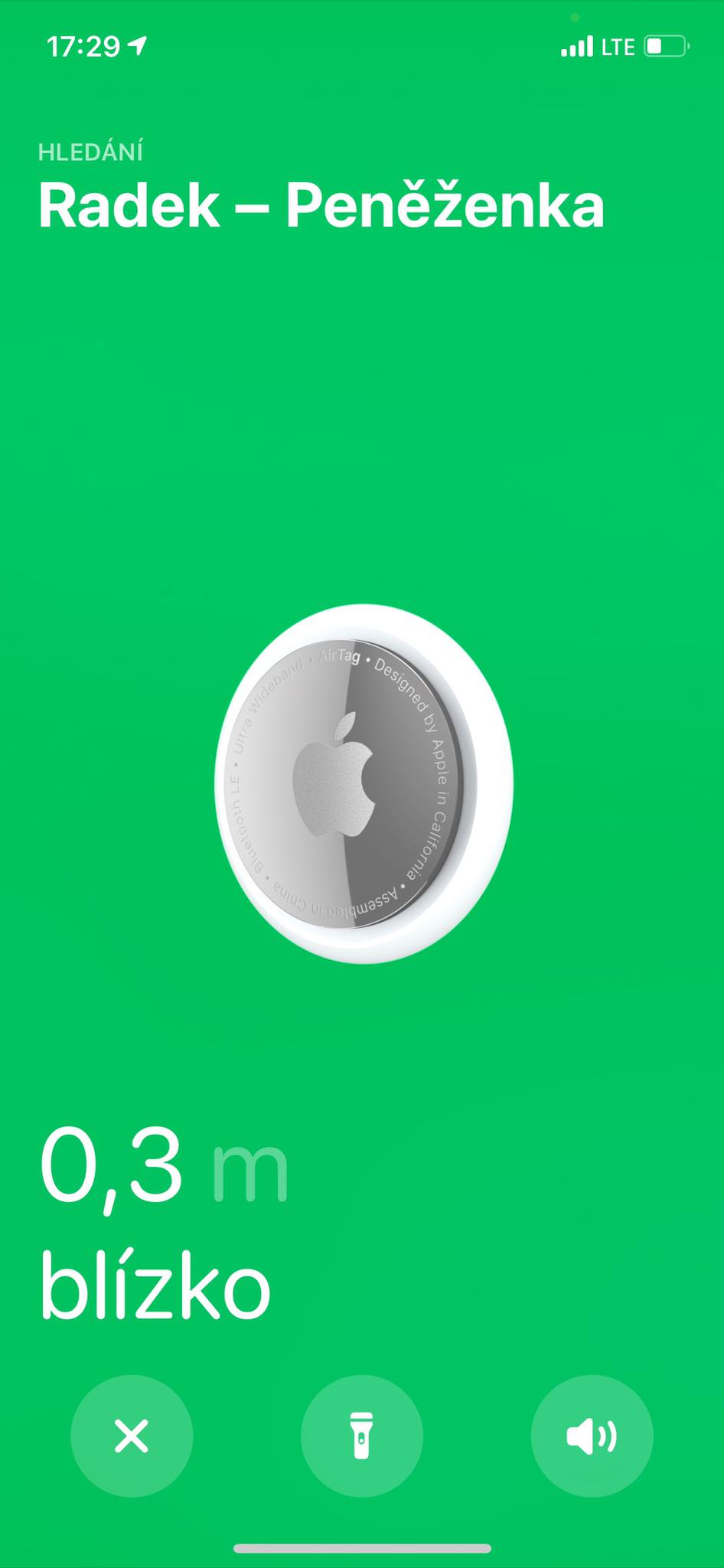Screen dimensions: 724x1568
Task: Turn on the flashlight
Action: 361,1436
